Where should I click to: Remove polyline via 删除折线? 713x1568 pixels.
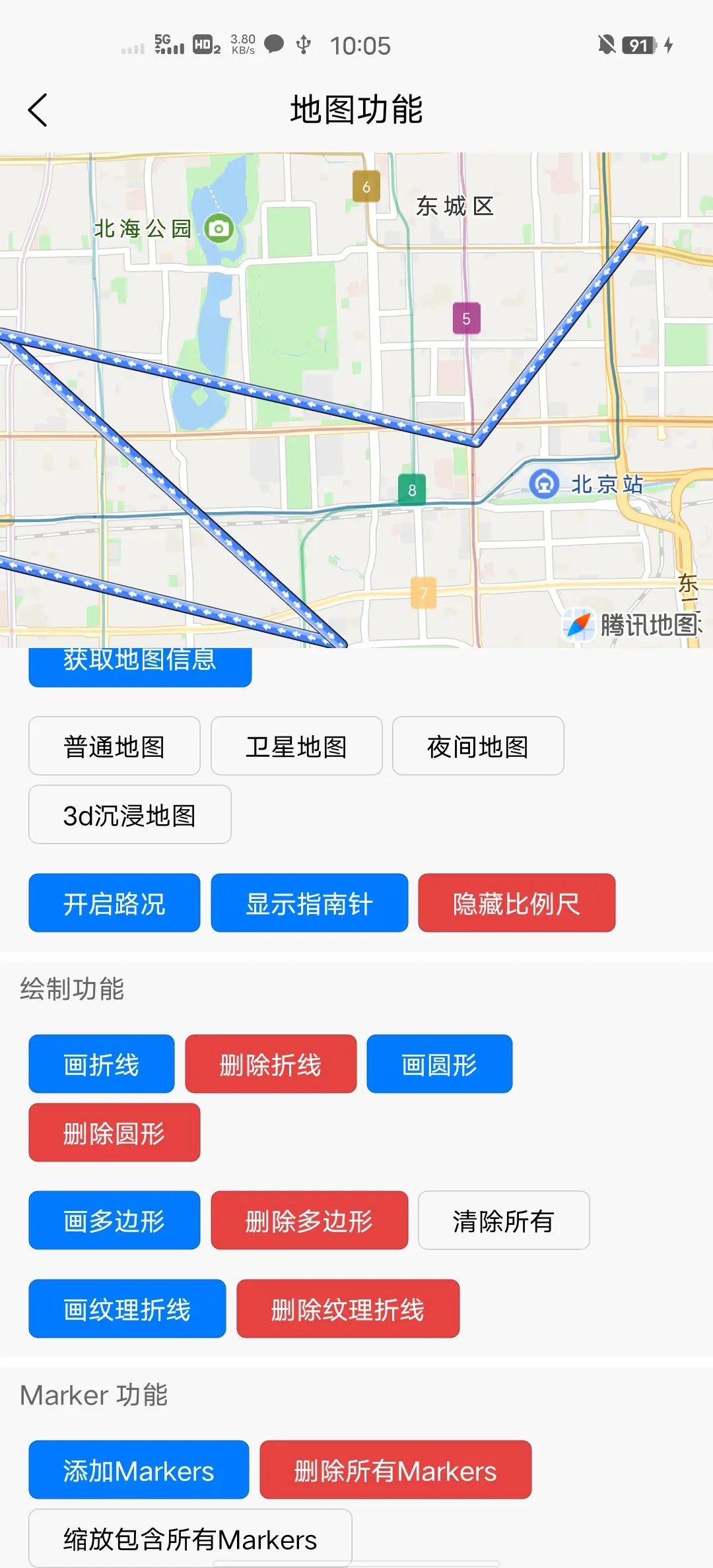point(271,1064)
